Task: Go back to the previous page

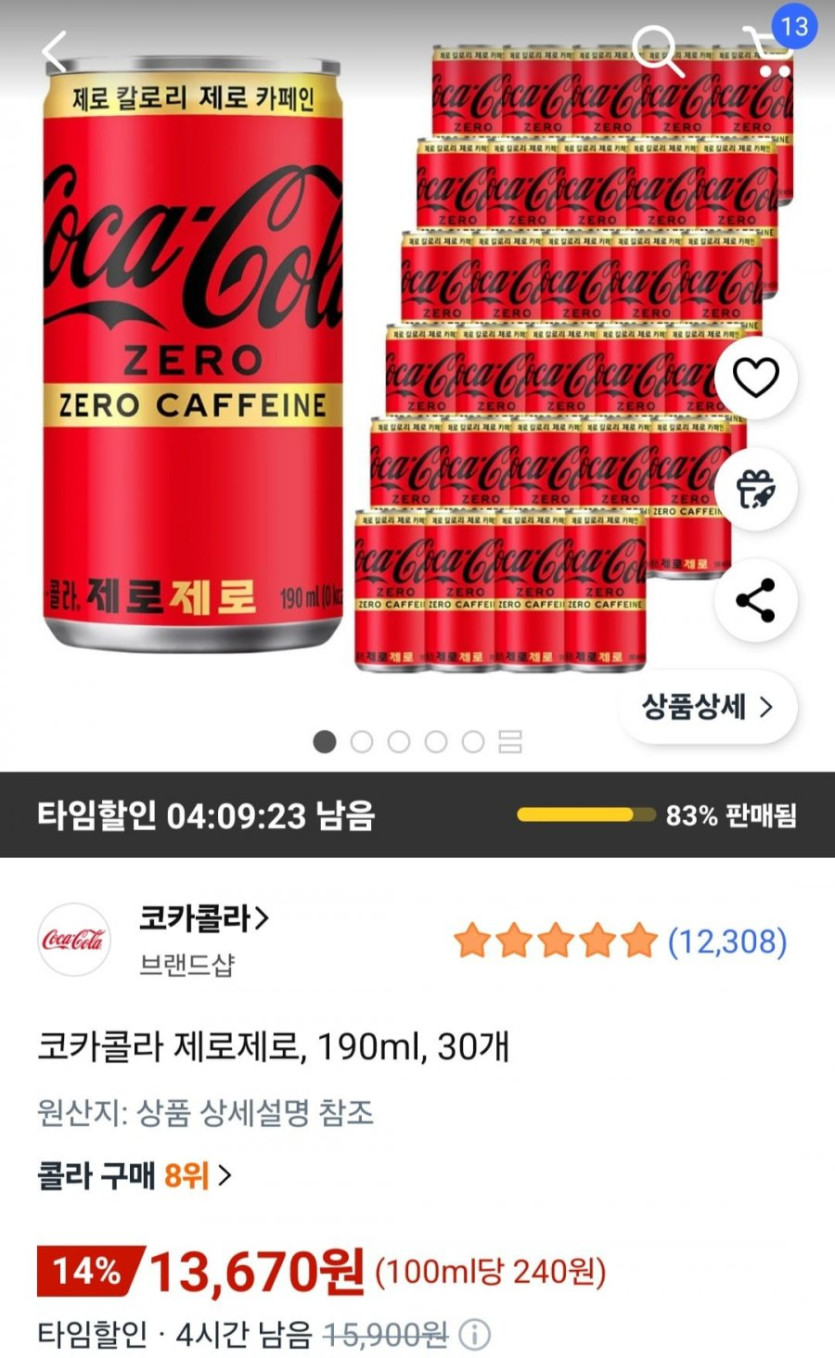Action: point(55,50)
